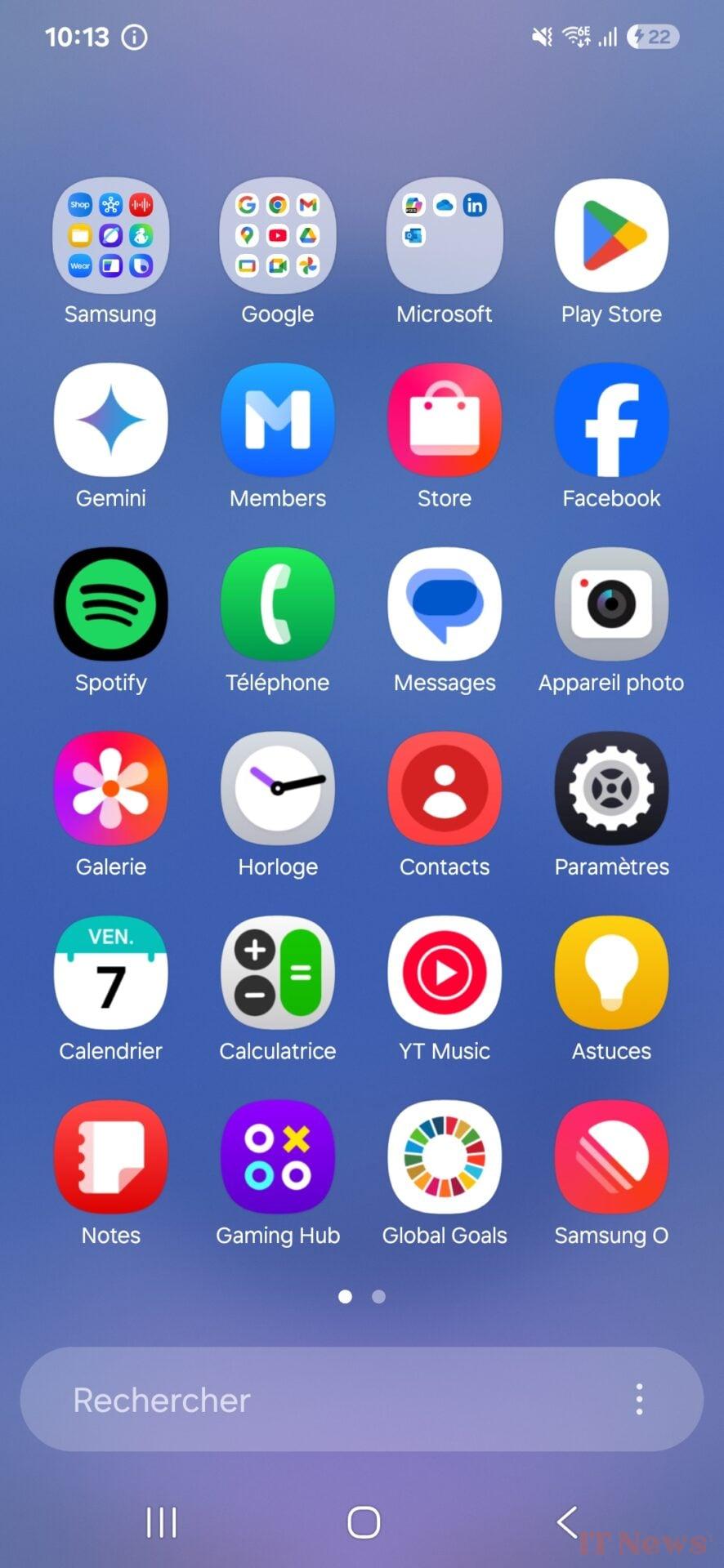This screenshot has height=1568, width=724.
Task: Play music with YT Music
Action: [445, 972]
